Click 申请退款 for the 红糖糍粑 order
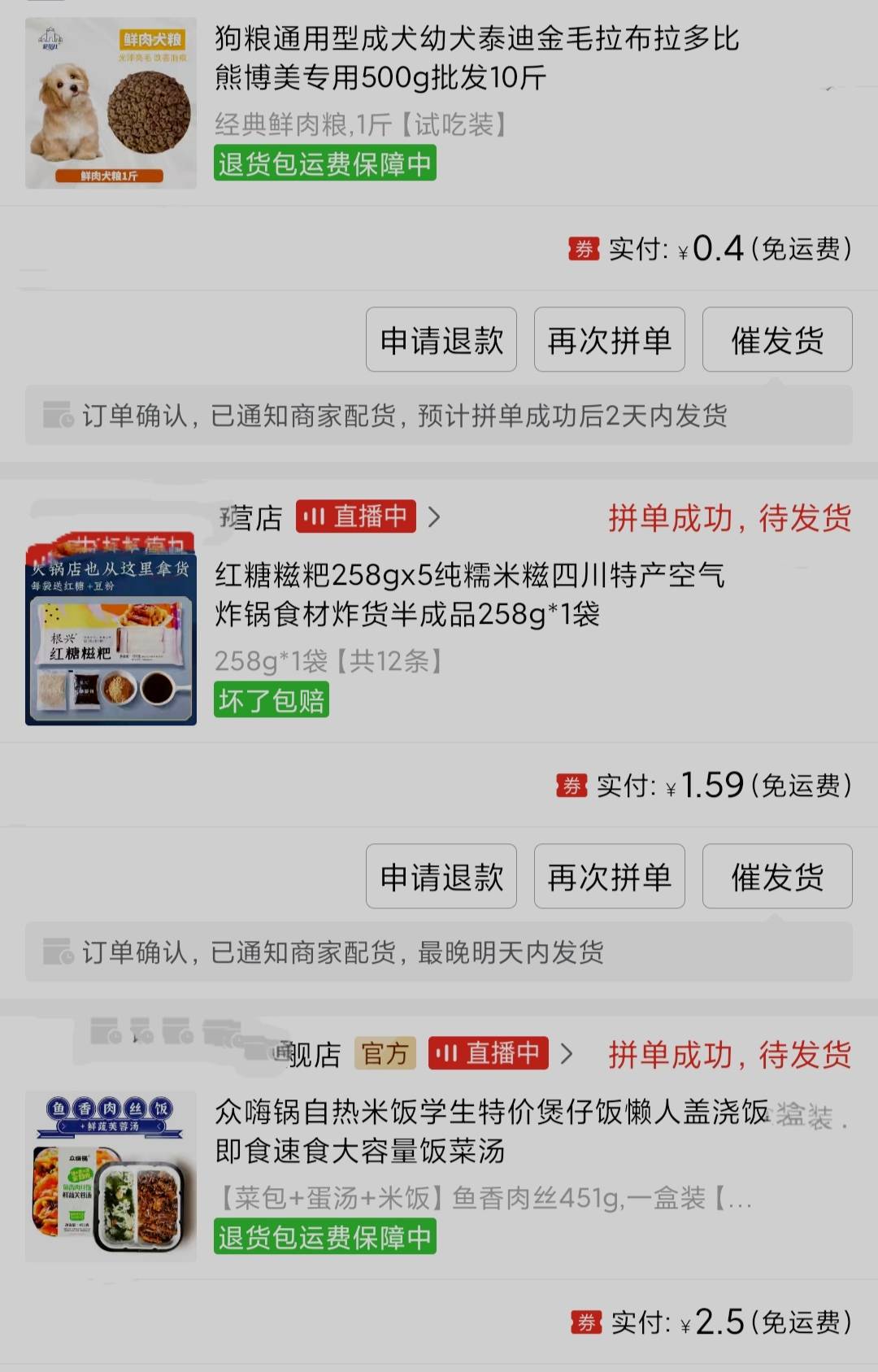The height and width of the screenshot is (1372, 878). 441,876
